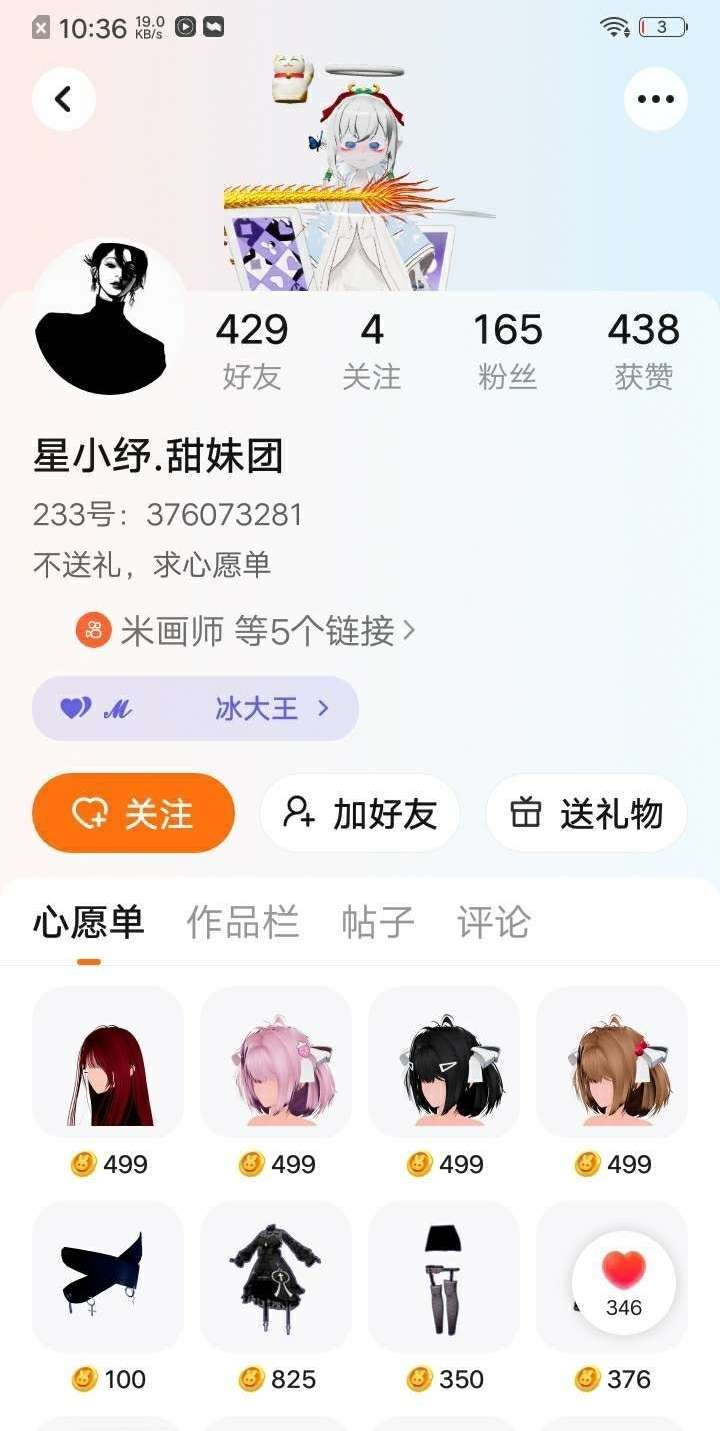Screen dimensions: 720x1431
Task: View the profile avatar picture
Action: (x=108, y=318)
